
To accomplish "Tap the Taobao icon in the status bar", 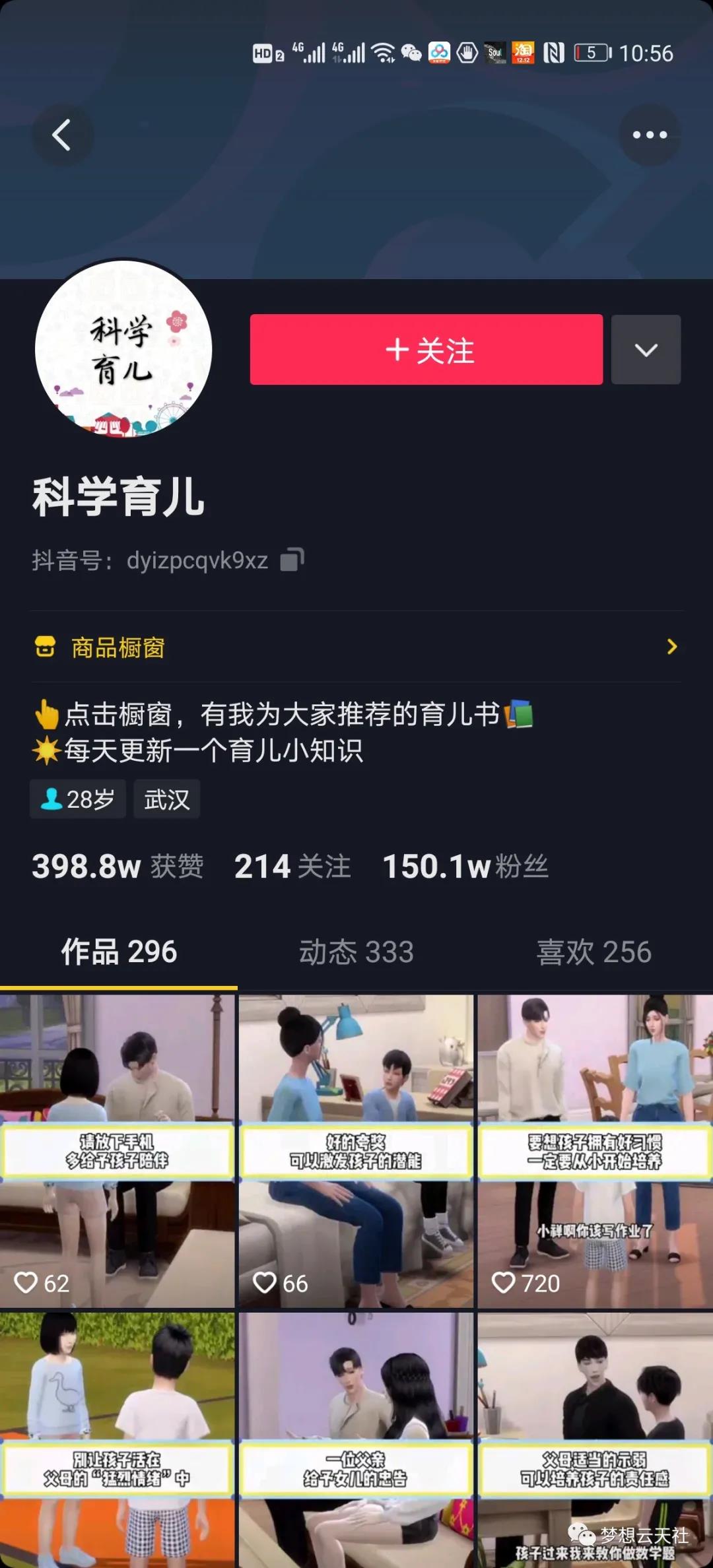I will 522,53.
